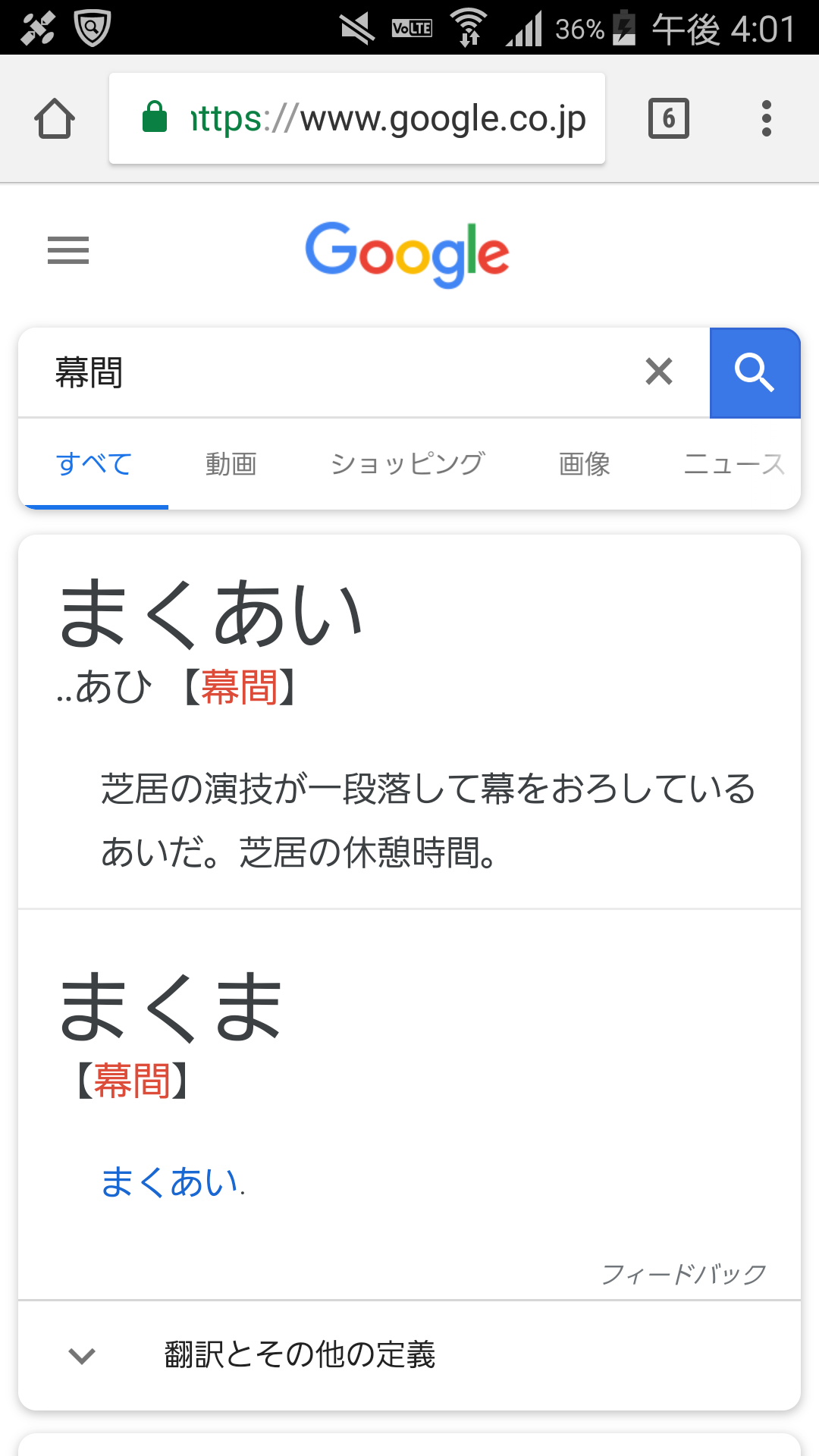Switch to the 動画 tab
Image resolution: width=819 pixels, height=1456 pixels.
(231, 463)
